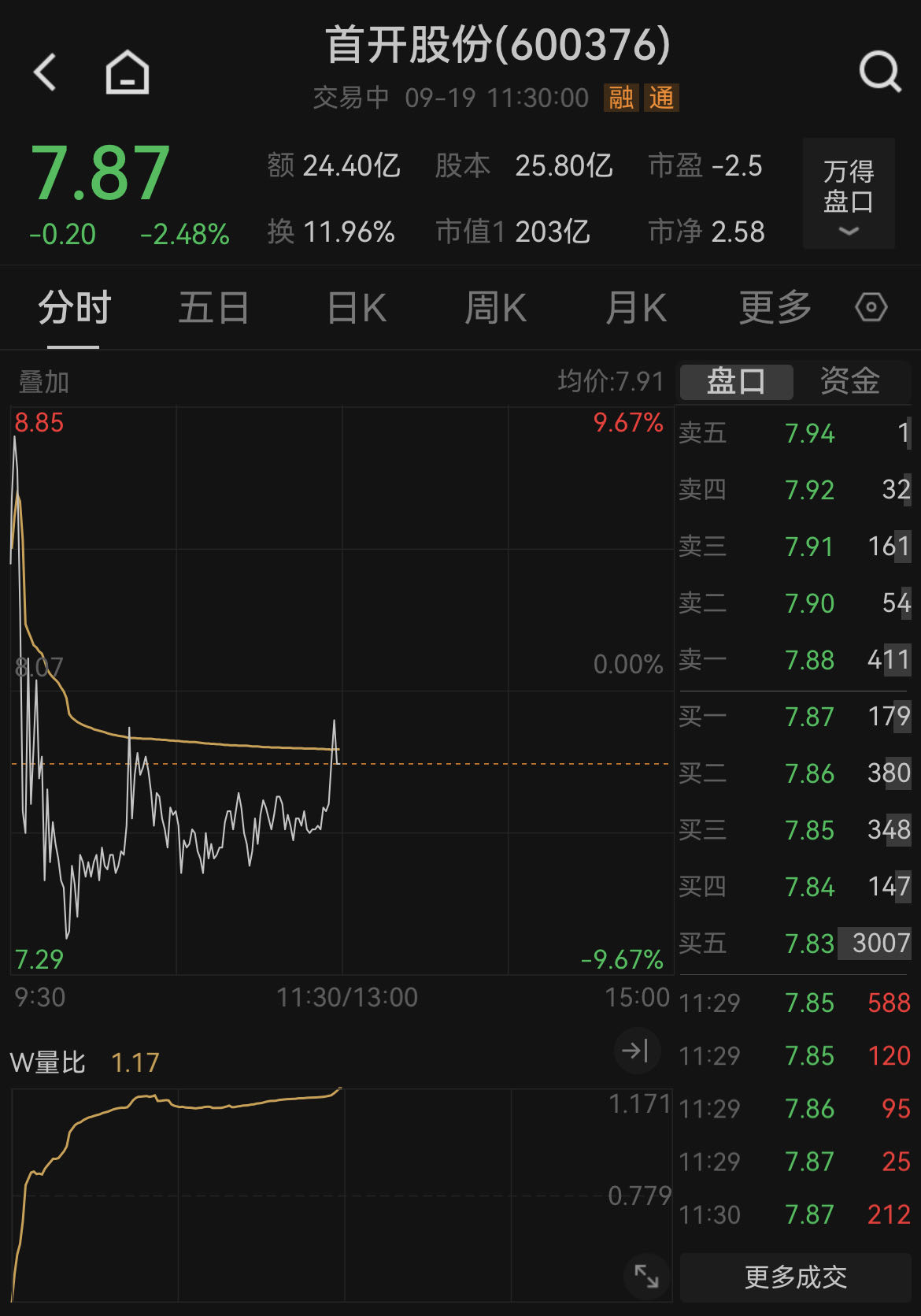This screenshot has height=1316, width=921.
Task: Collapse the side panel arrow icon
Action: tap(635, 1051)
